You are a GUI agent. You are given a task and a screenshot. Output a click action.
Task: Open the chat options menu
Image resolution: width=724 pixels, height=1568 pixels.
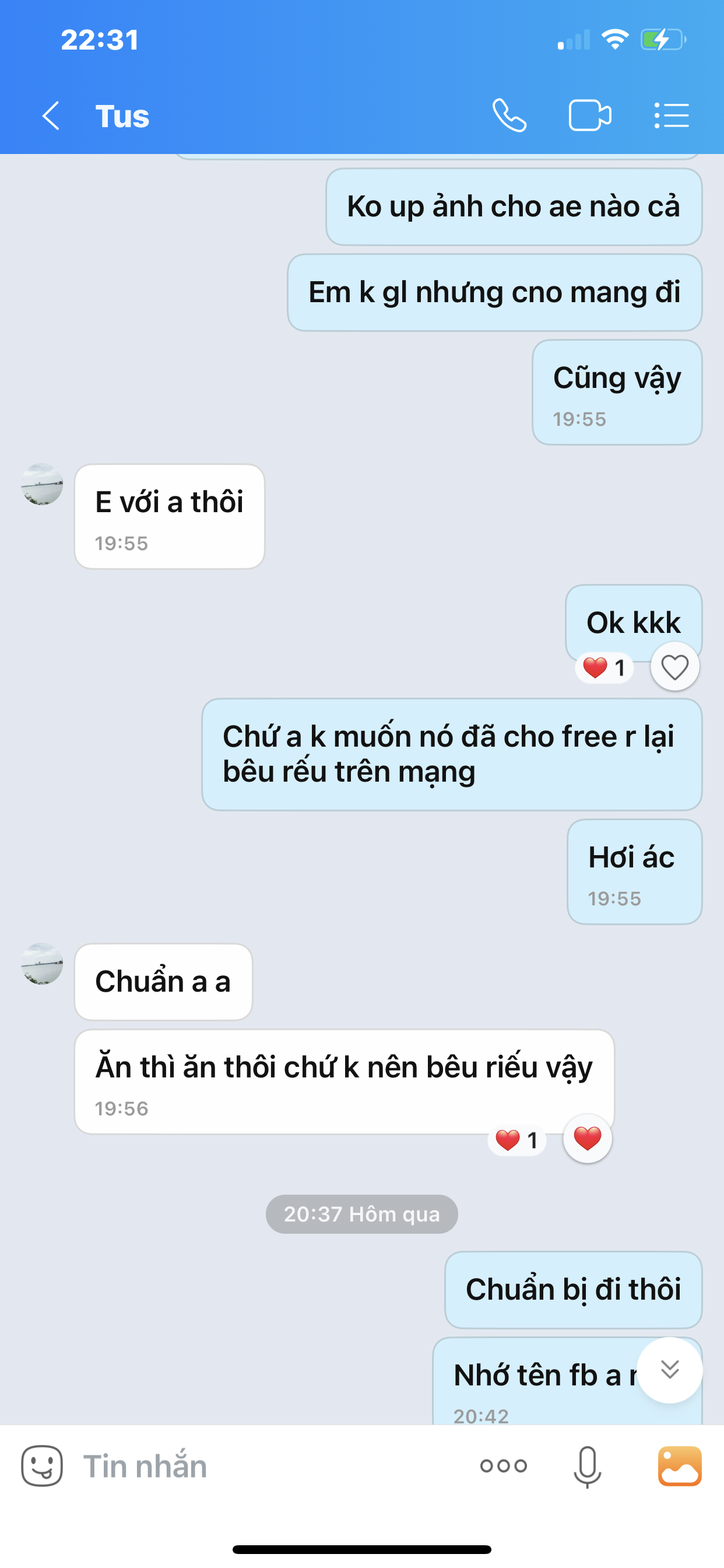tap(671, 116)
